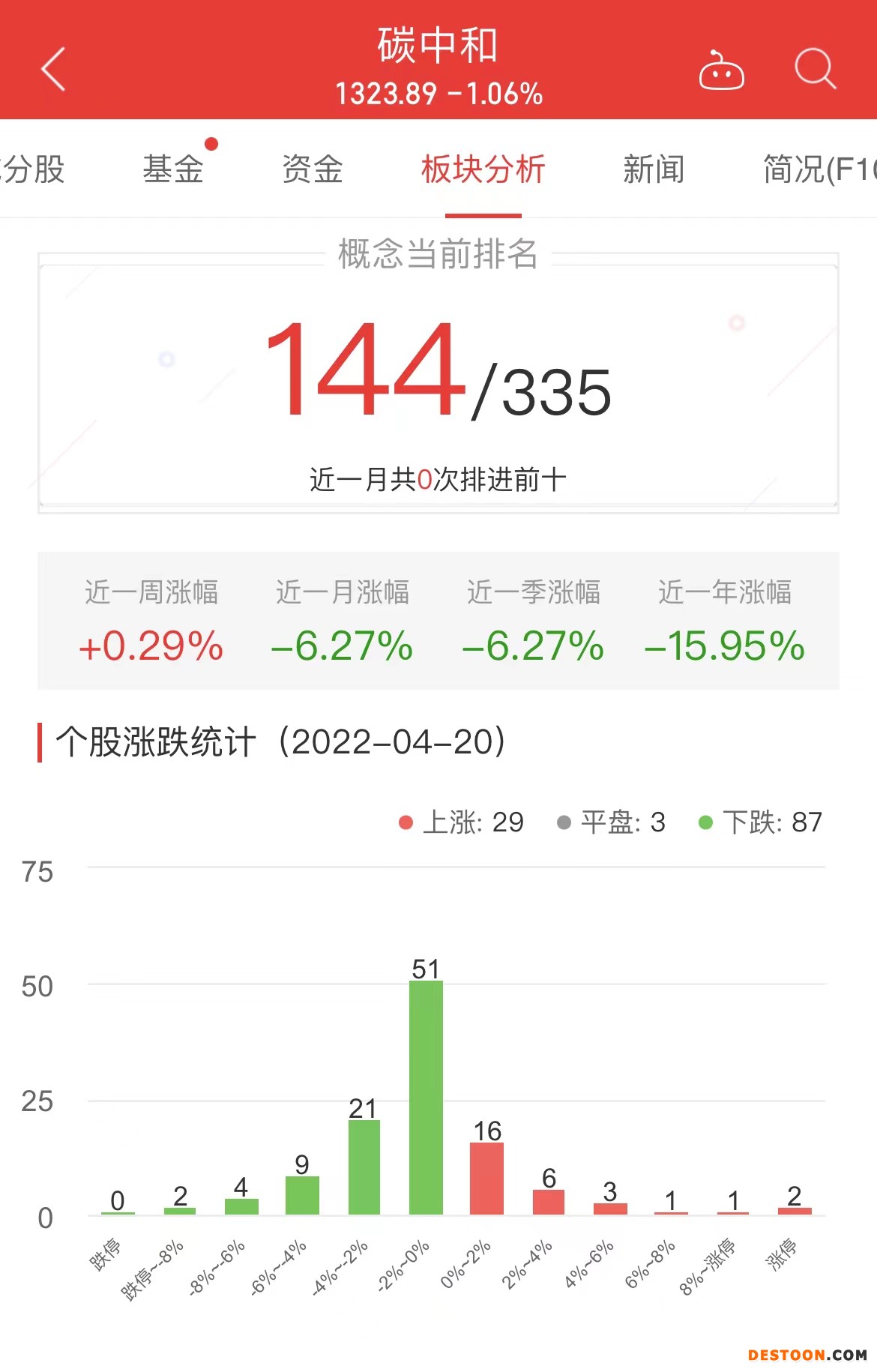The height and width of the screenshot is (1372, 877).
Task: Open the robot assistant icon
Action: click(721, 70)
